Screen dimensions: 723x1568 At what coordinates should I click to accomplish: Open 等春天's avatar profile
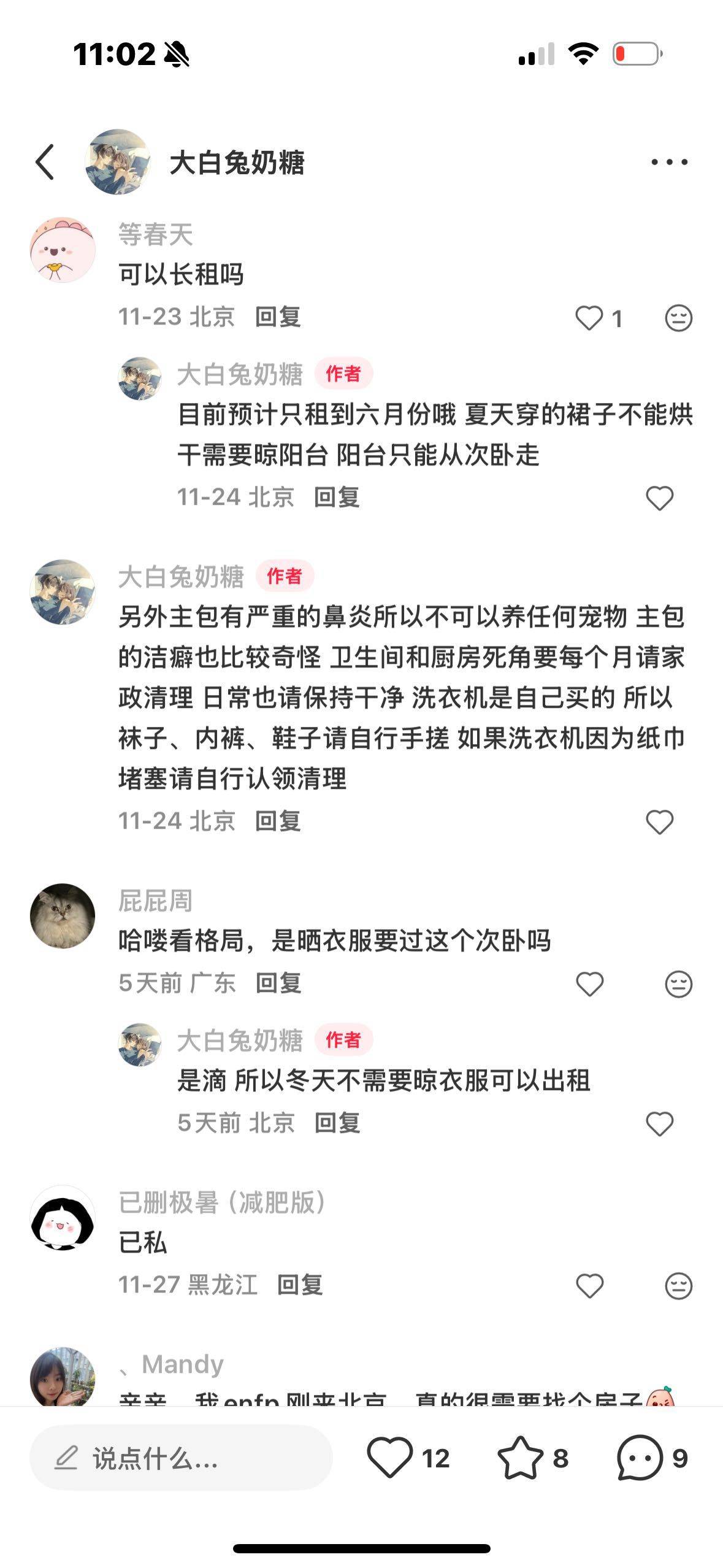pyautogui.click(x=63, y=250)
